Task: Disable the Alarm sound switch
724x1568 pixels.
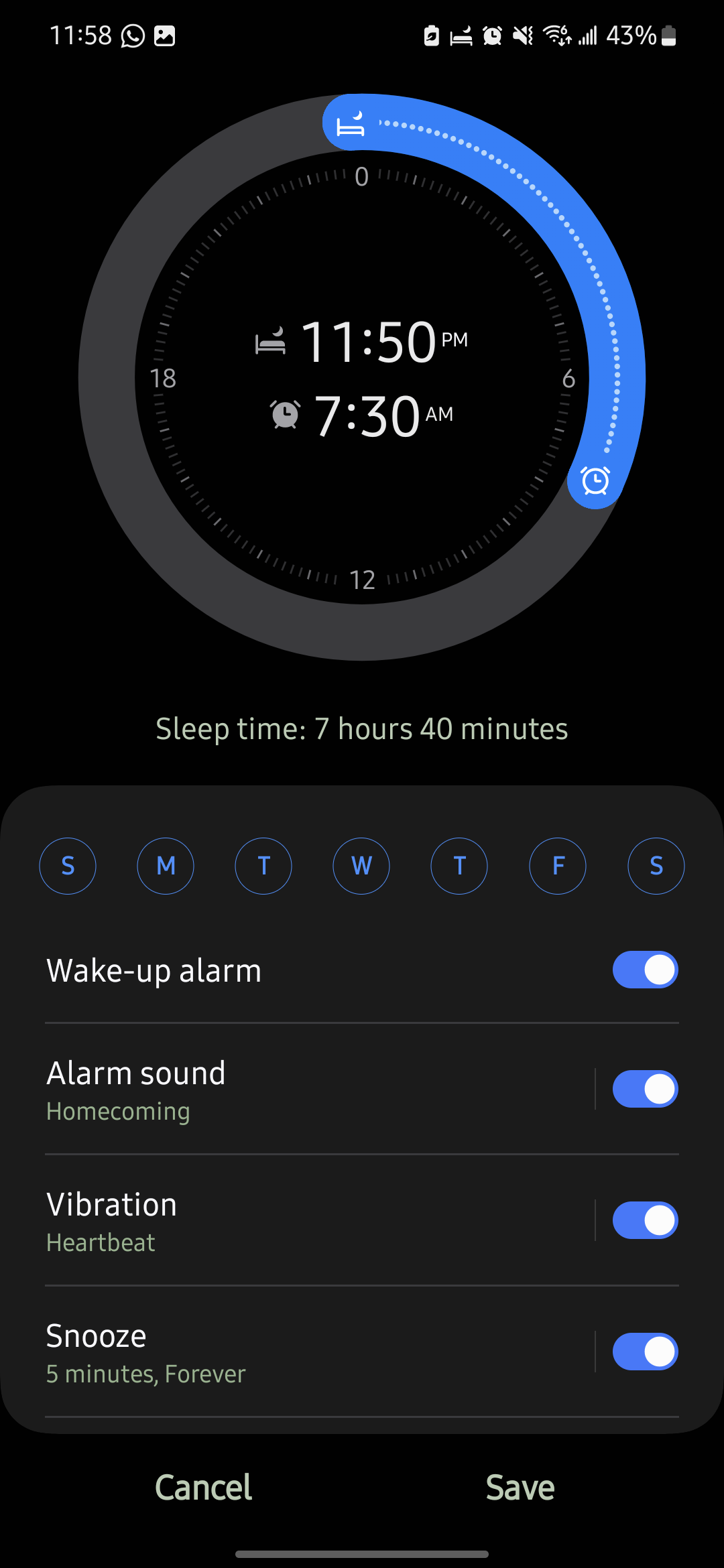Action: [645, 1089]
